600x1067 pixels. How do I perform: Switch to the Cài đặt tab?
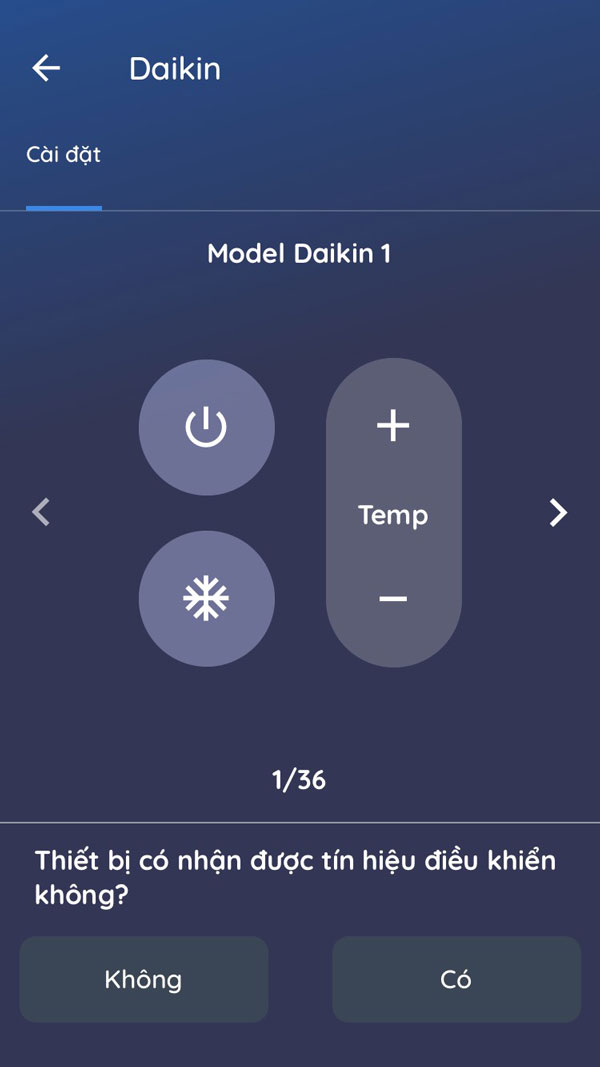coord(63,156)
